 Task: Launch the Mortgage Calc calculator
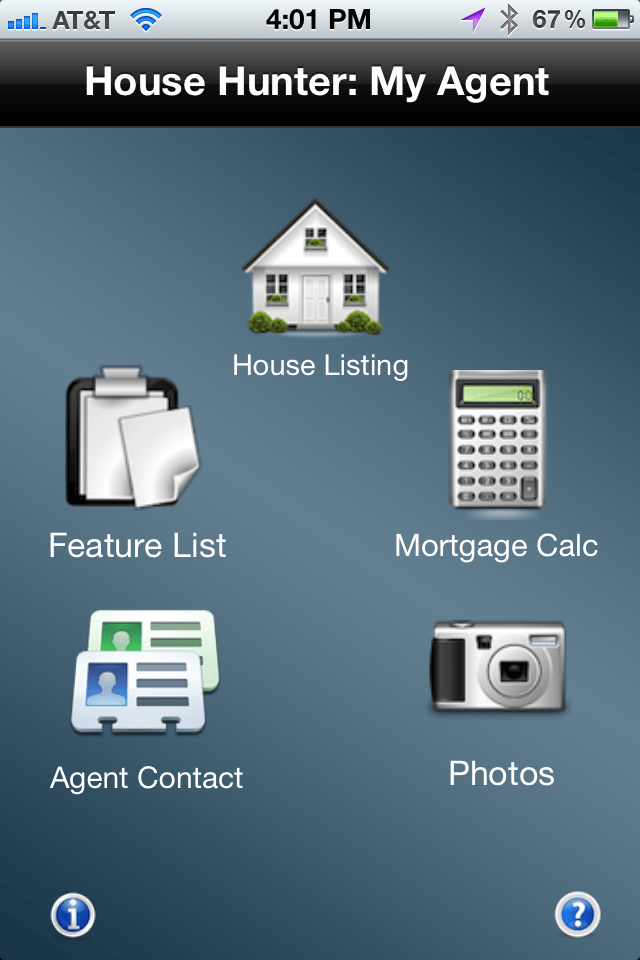497,441
